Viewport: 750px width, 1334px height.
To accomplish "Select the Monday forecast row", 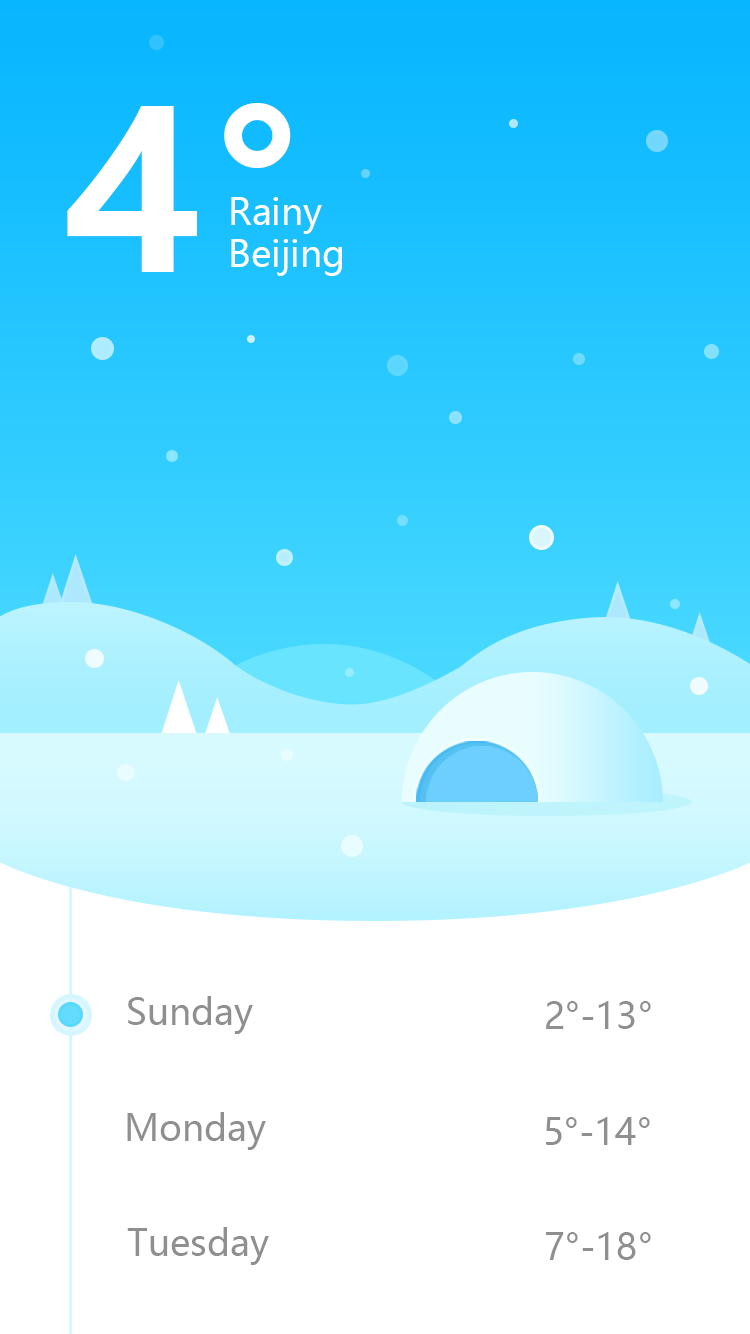I will point(389,1130).
